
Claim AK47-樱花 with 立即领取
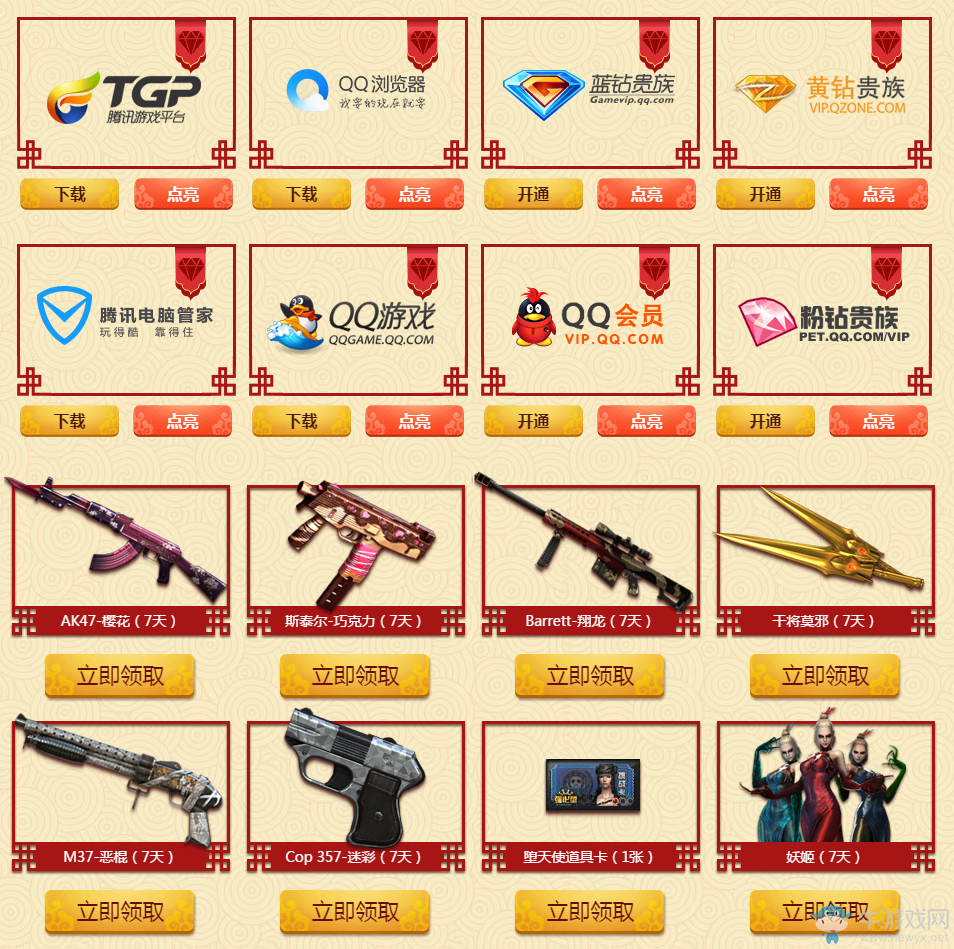(x=120, y=676)
